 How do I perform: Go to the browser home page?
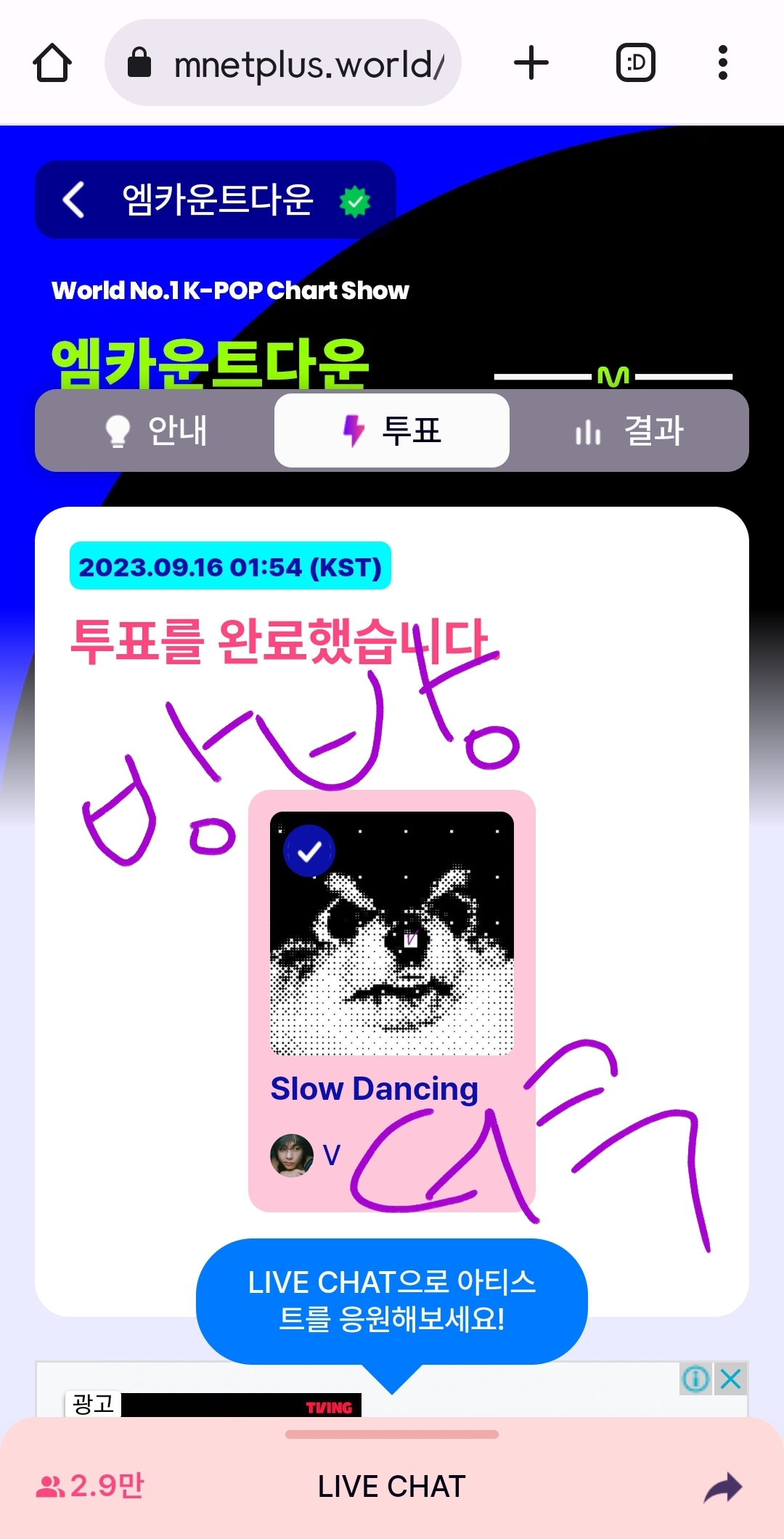(x=52, y=62)
